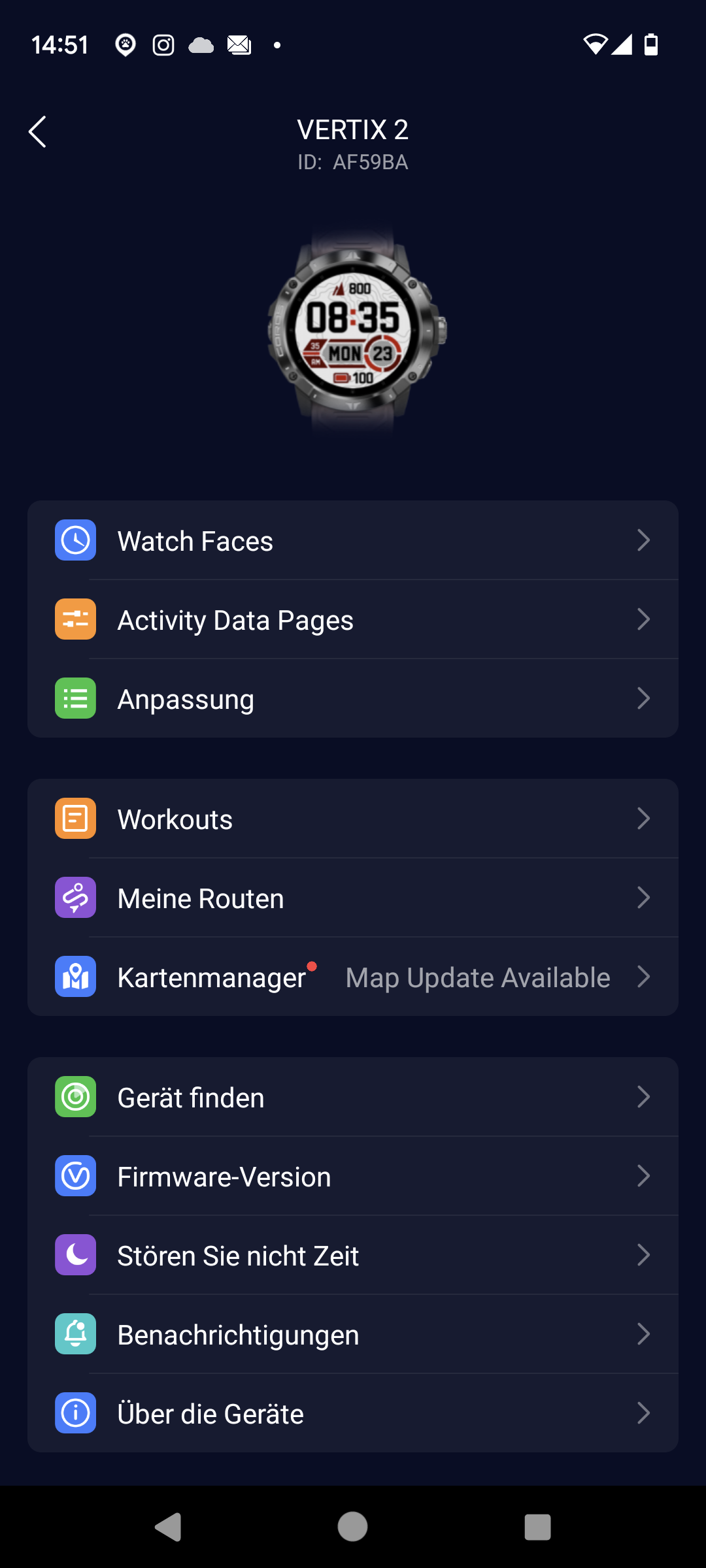Open Meine Routen
This screenshot has height=1568, width=706.
353,898
